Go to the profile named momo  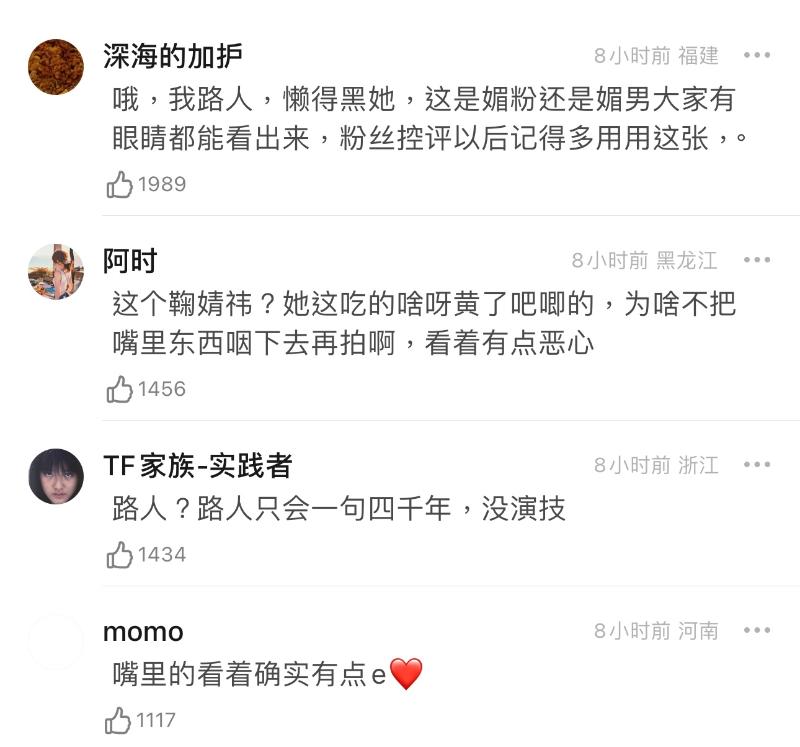pyautogui.click(x=143, y=631)
